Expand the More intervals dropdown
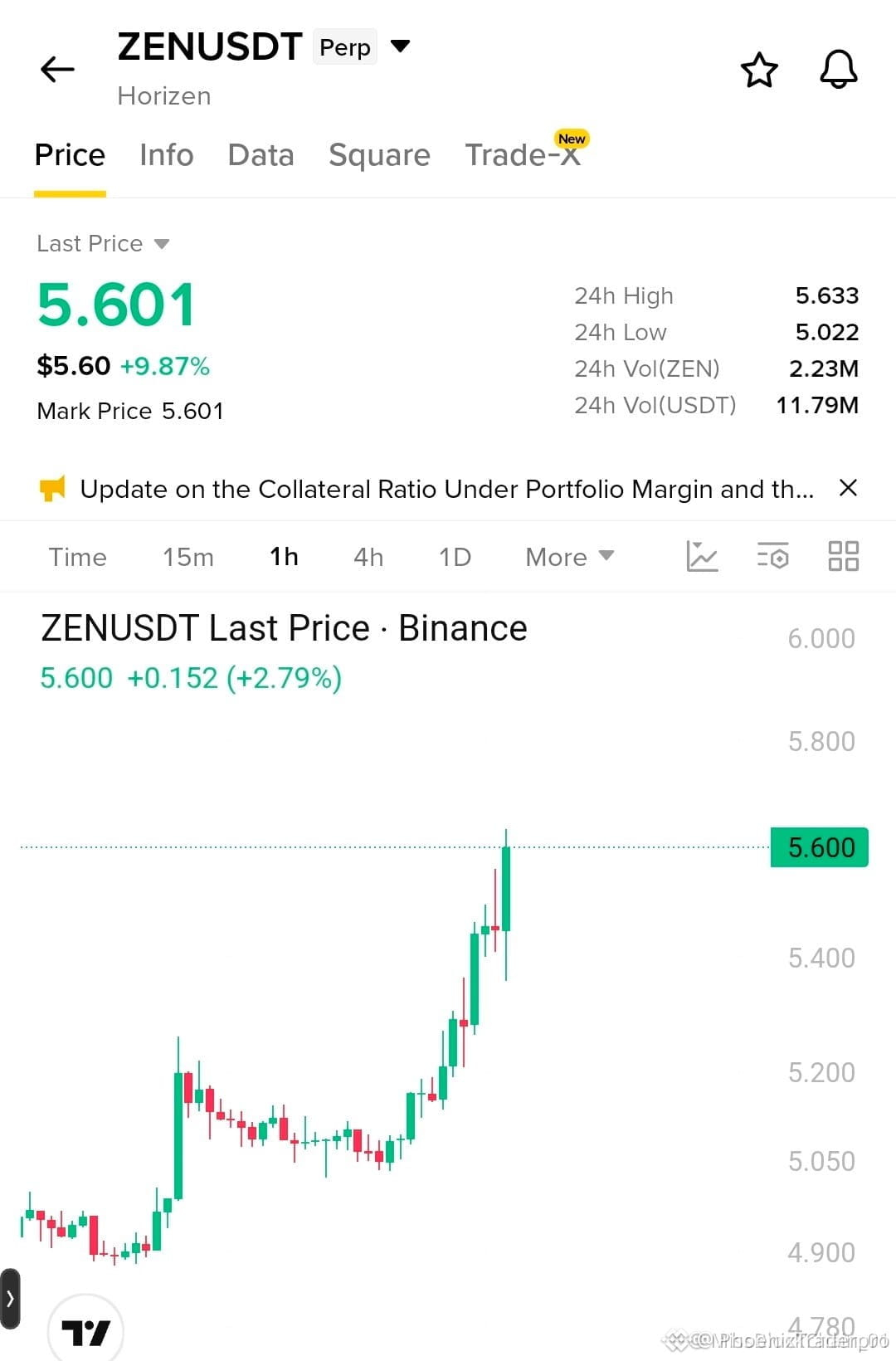Viewport: 896px width, 1361px height. pos(569,557)
